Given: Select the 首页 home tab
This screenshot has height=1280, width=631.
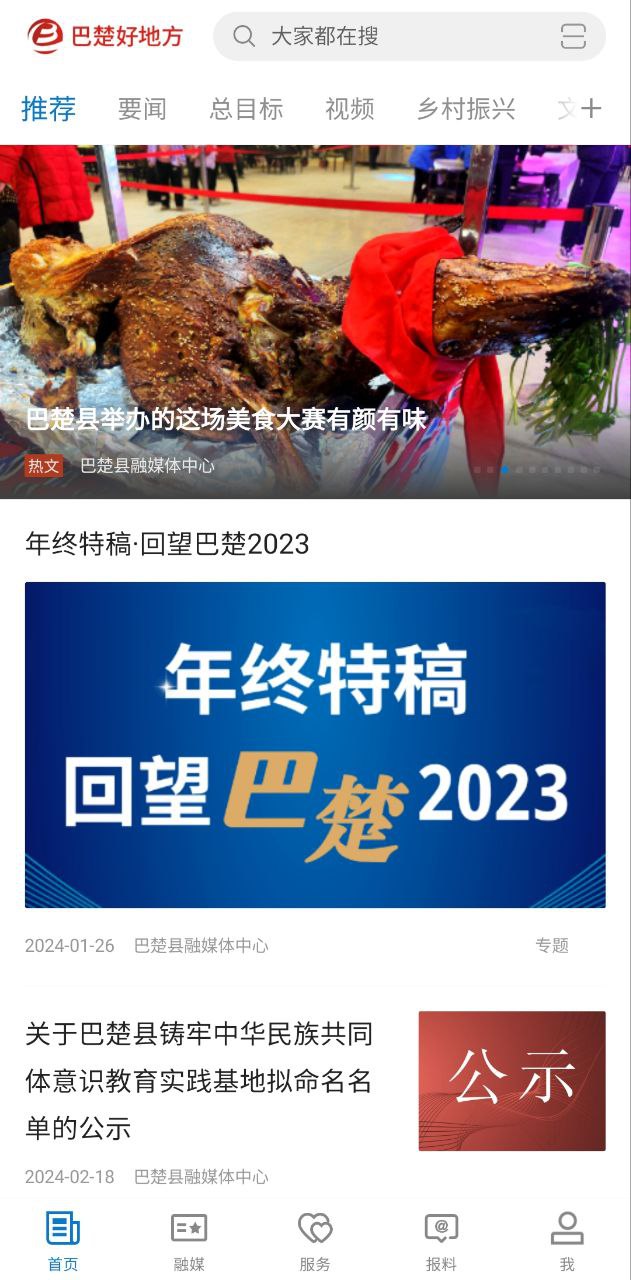Looking at the screenshot, I should pyautogui.click(x=63, y=1241).
